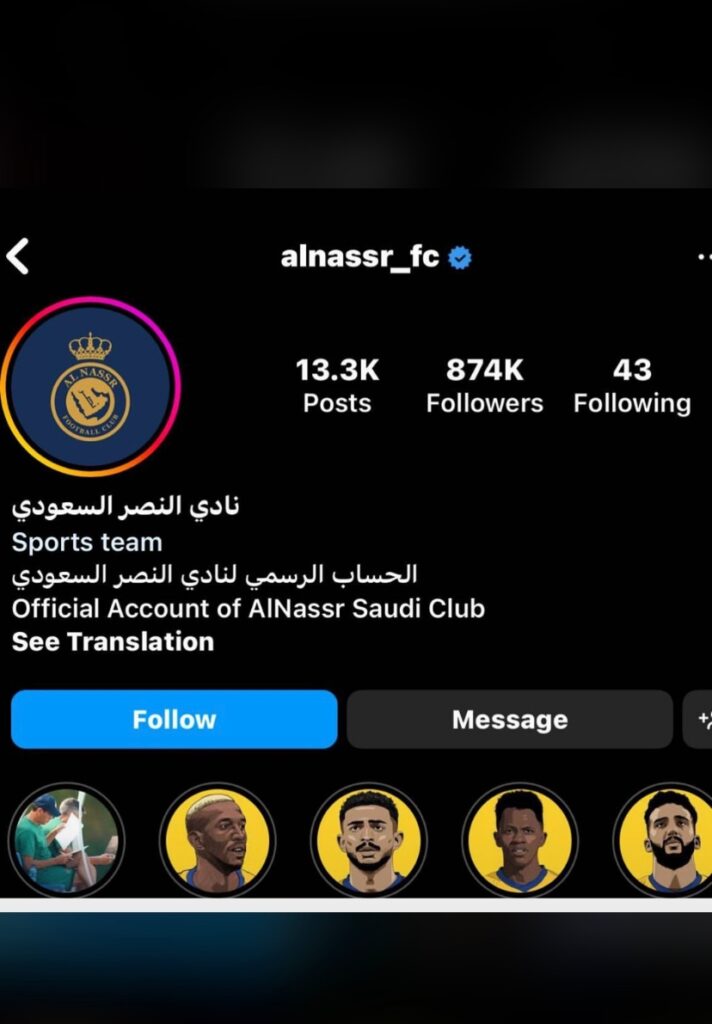Open the highlight of the blond-haired player

pyautogui.click(x=217, y=840)
